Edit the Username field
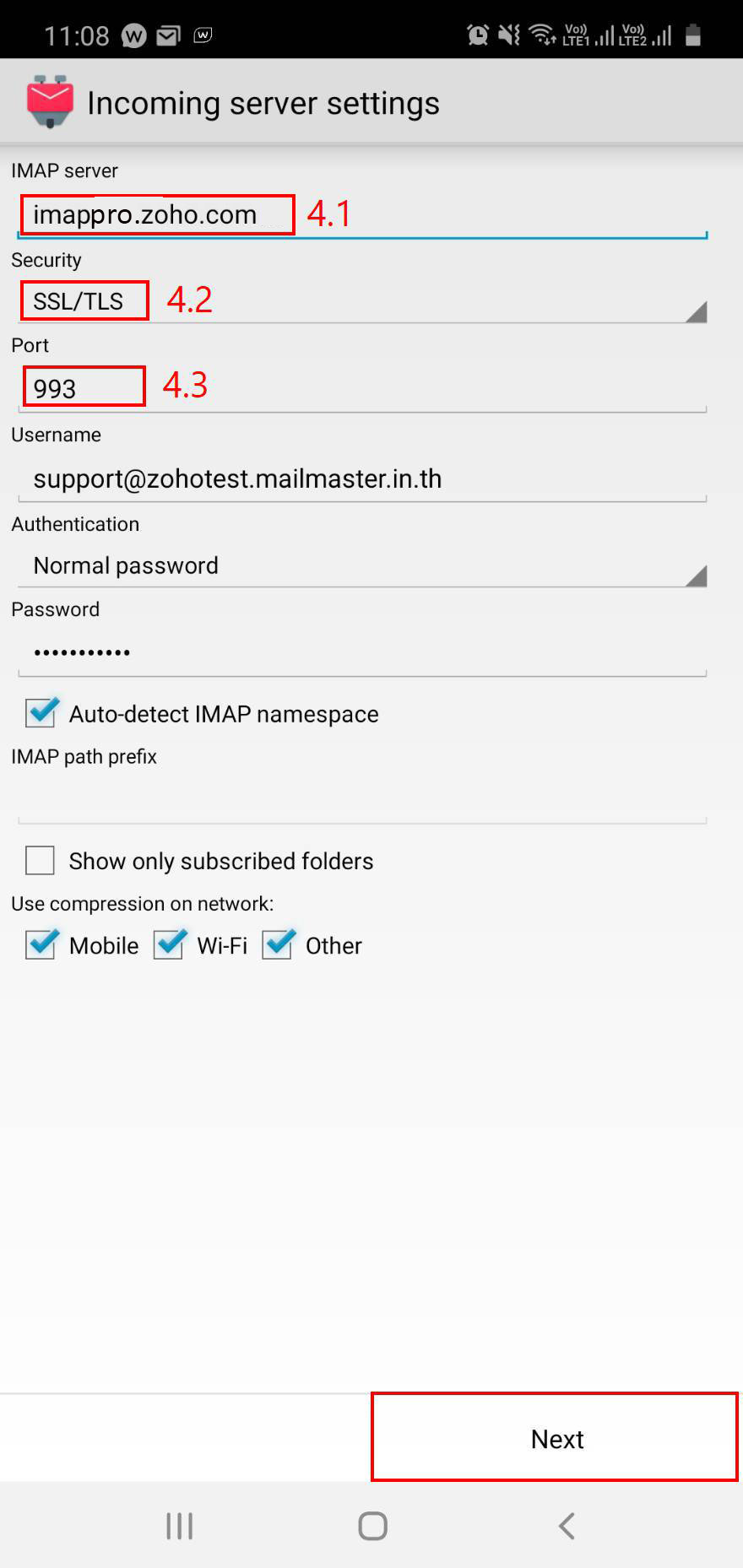 click(363, 479)
